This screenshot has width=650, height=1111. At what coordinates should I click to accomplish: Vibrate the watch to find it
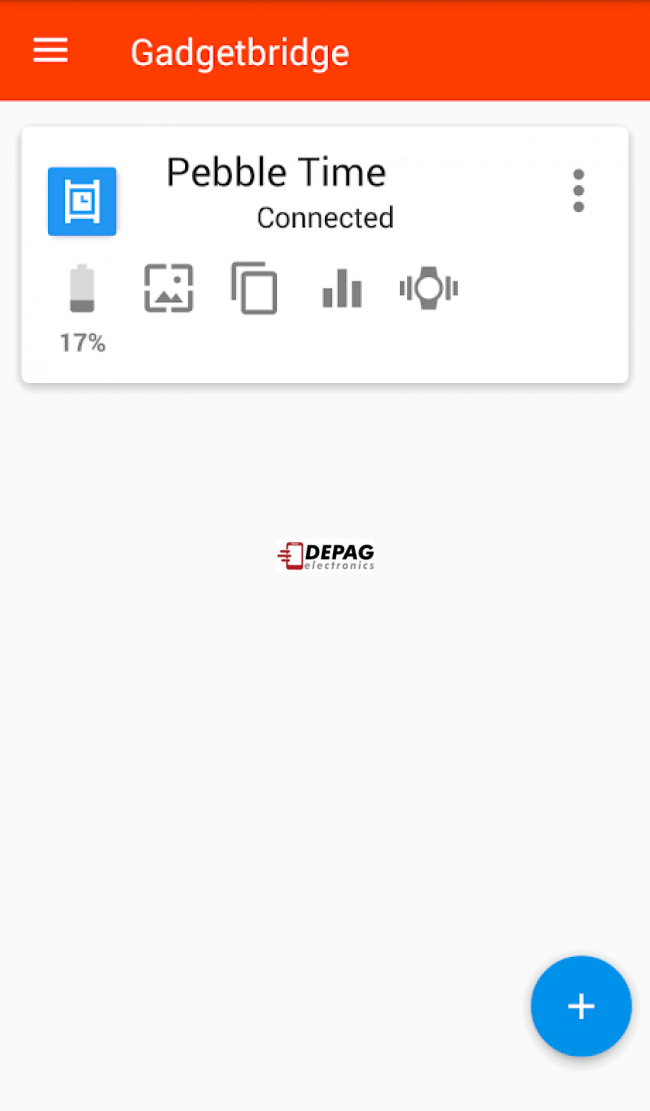428,289
